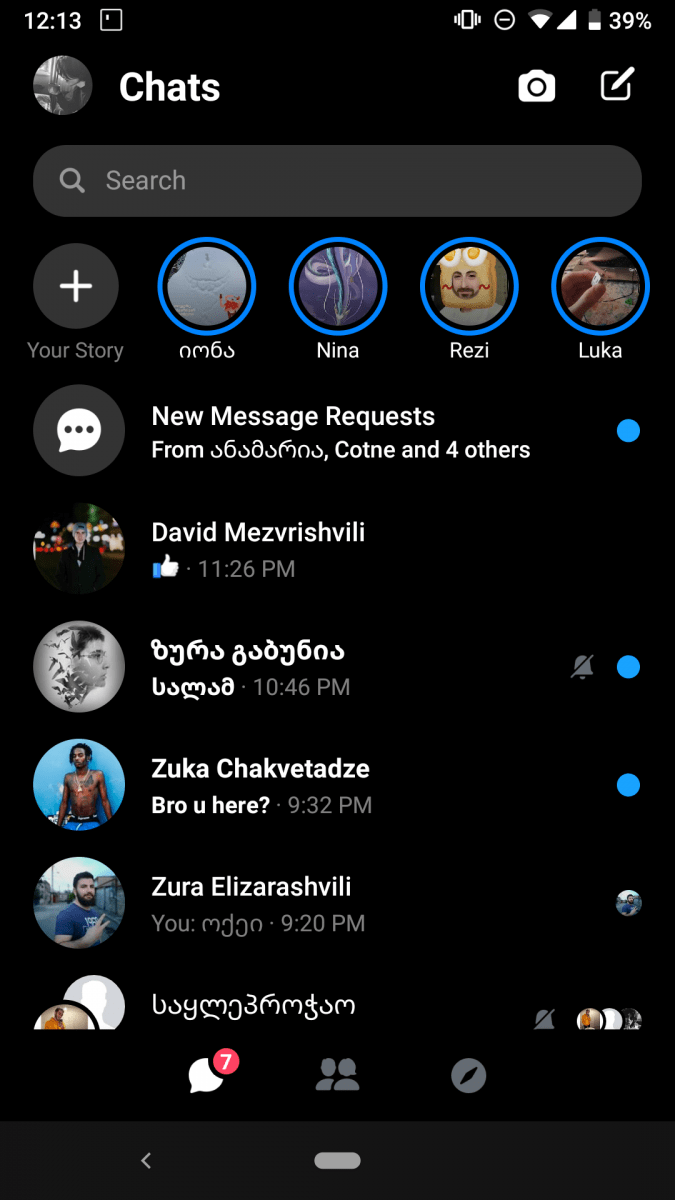
Task: Open the camera
Action: click(537, 87)
